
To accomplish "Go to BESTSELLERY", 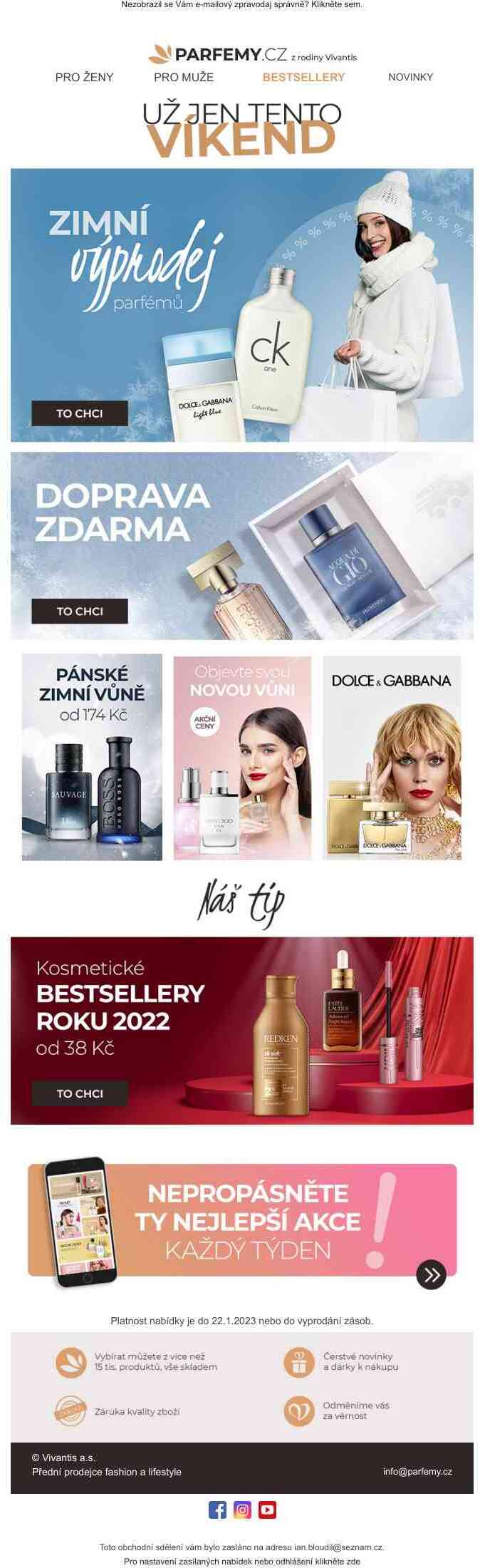I will tap(303, 77).
